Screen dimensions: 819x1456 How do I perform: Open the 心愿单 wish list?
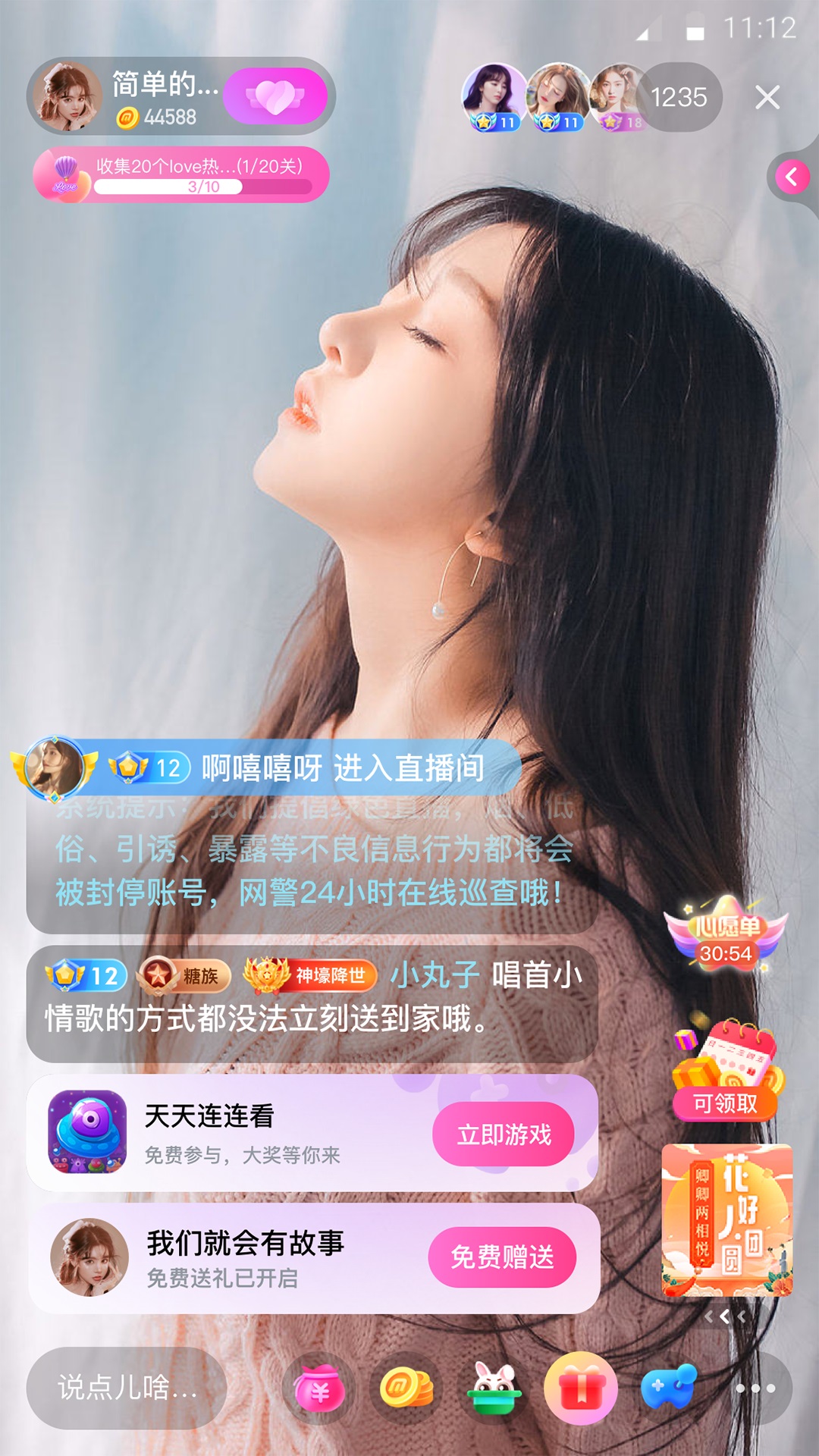tap(726, 934)
